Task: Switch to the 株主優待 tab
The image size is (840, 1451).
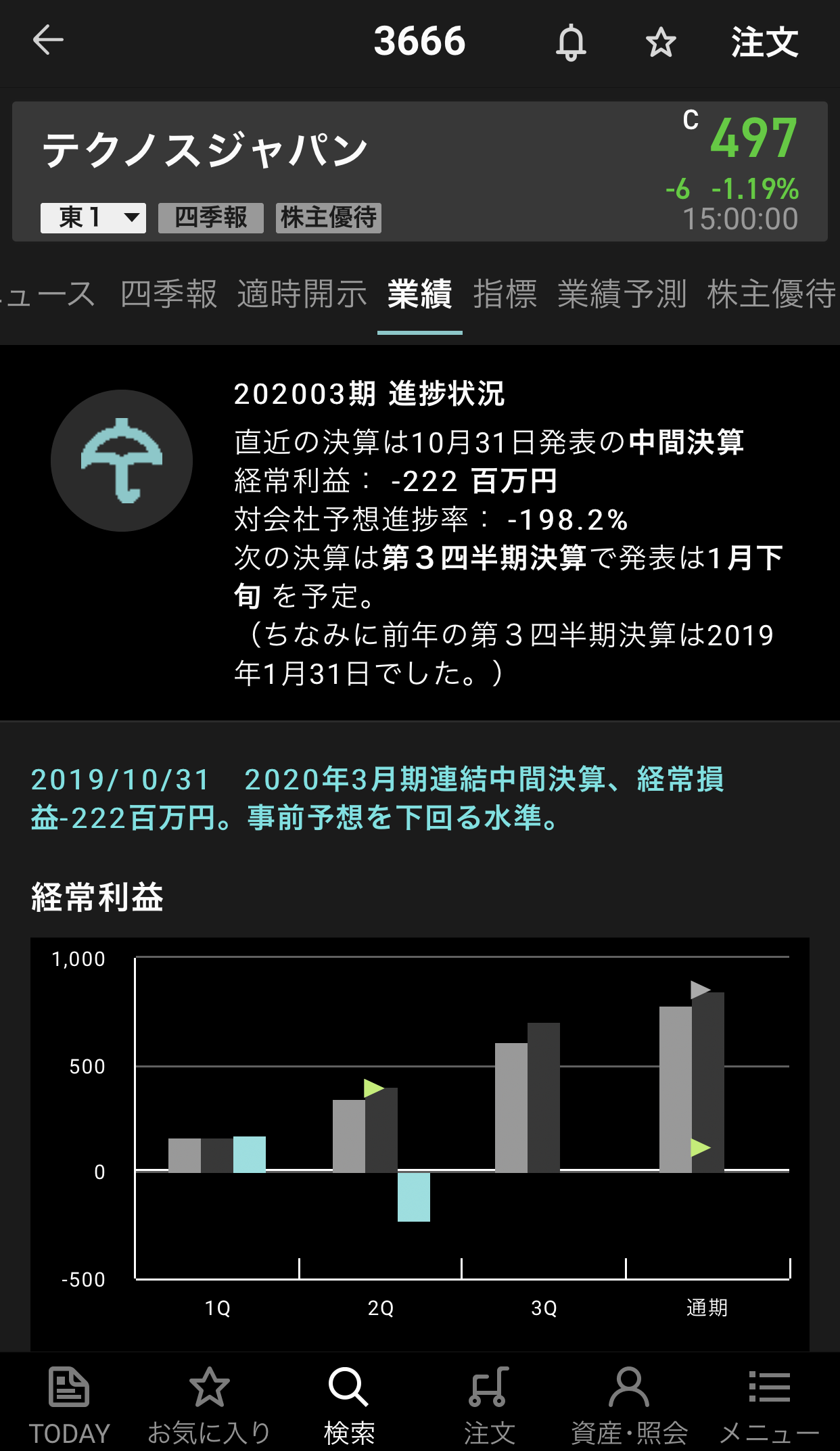Action: point(771,294)
